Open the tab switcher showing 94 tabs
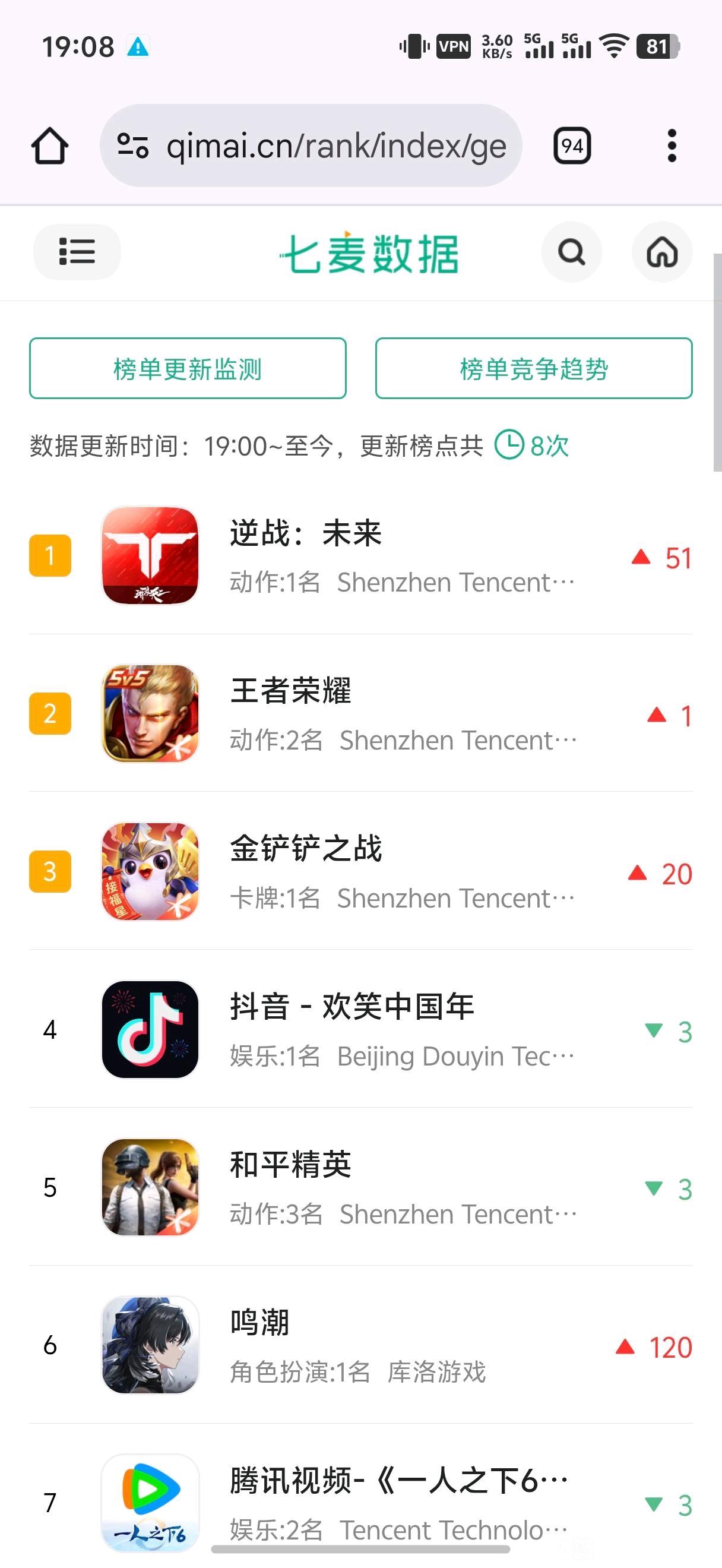The width and height of the screenshot is (722, 1568). point(572,146)
